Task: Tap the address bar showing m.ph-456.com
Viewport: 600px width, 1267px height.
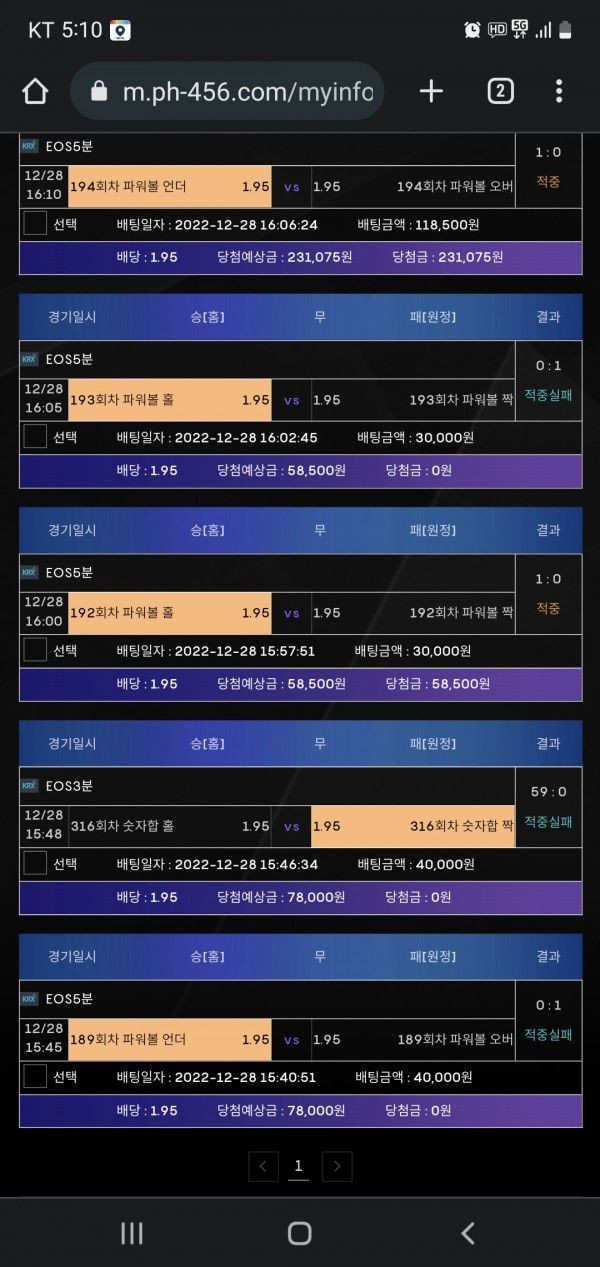Action: pos(228,92)
